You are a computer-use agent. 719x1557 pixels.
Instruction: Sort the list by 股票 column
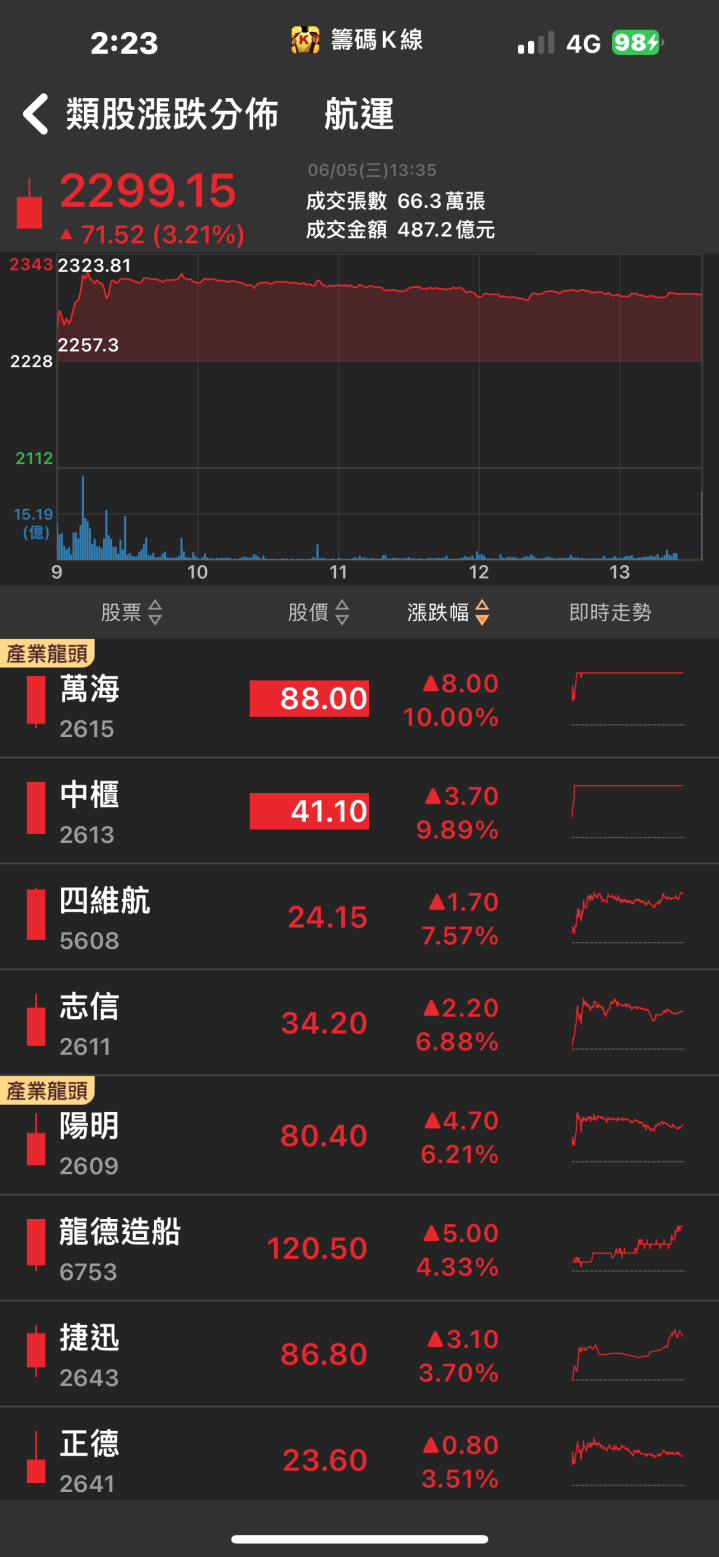tap(131, 612)
